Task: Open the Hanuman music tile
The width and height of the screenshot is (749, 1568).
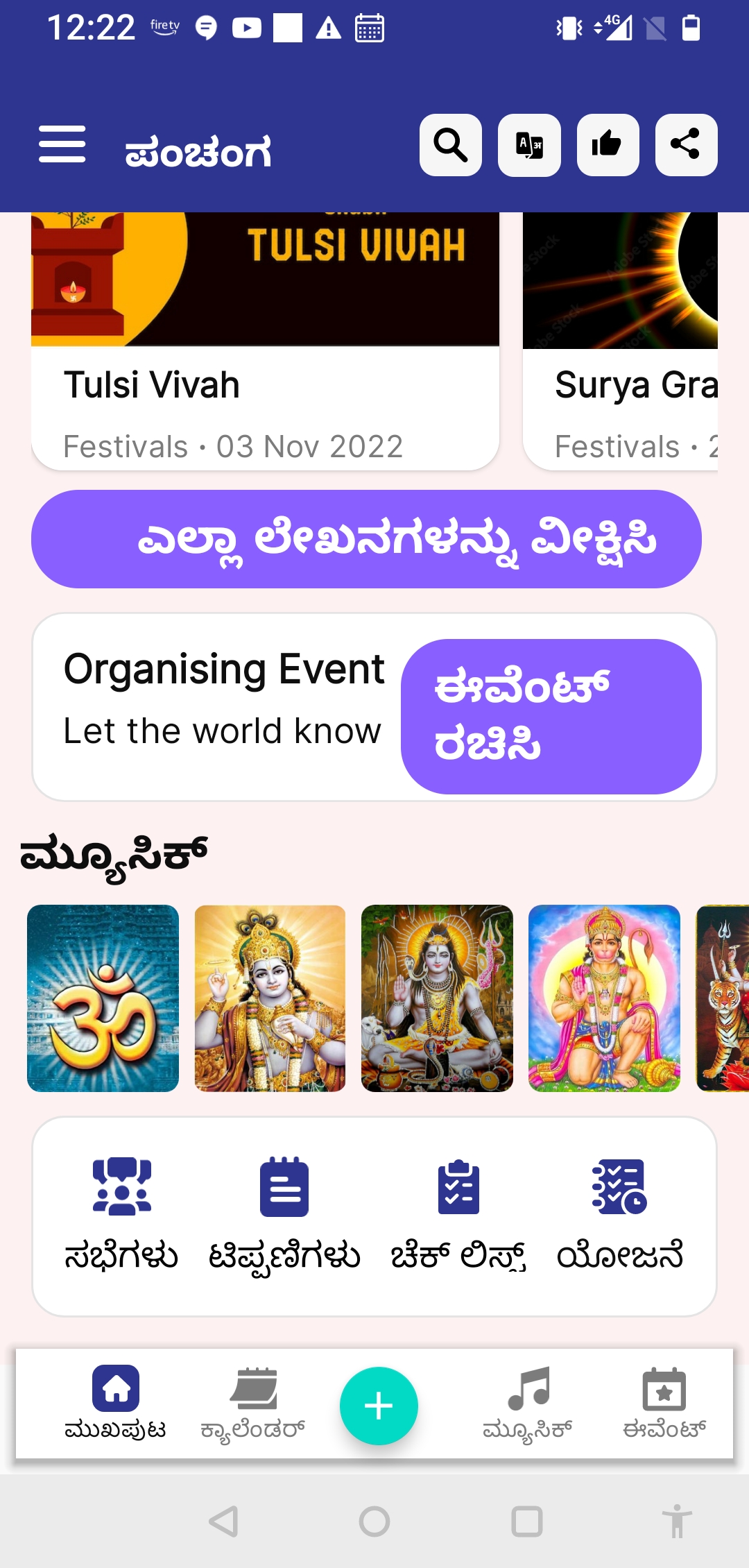Action: pyautogui.click(x=604, y=998)
